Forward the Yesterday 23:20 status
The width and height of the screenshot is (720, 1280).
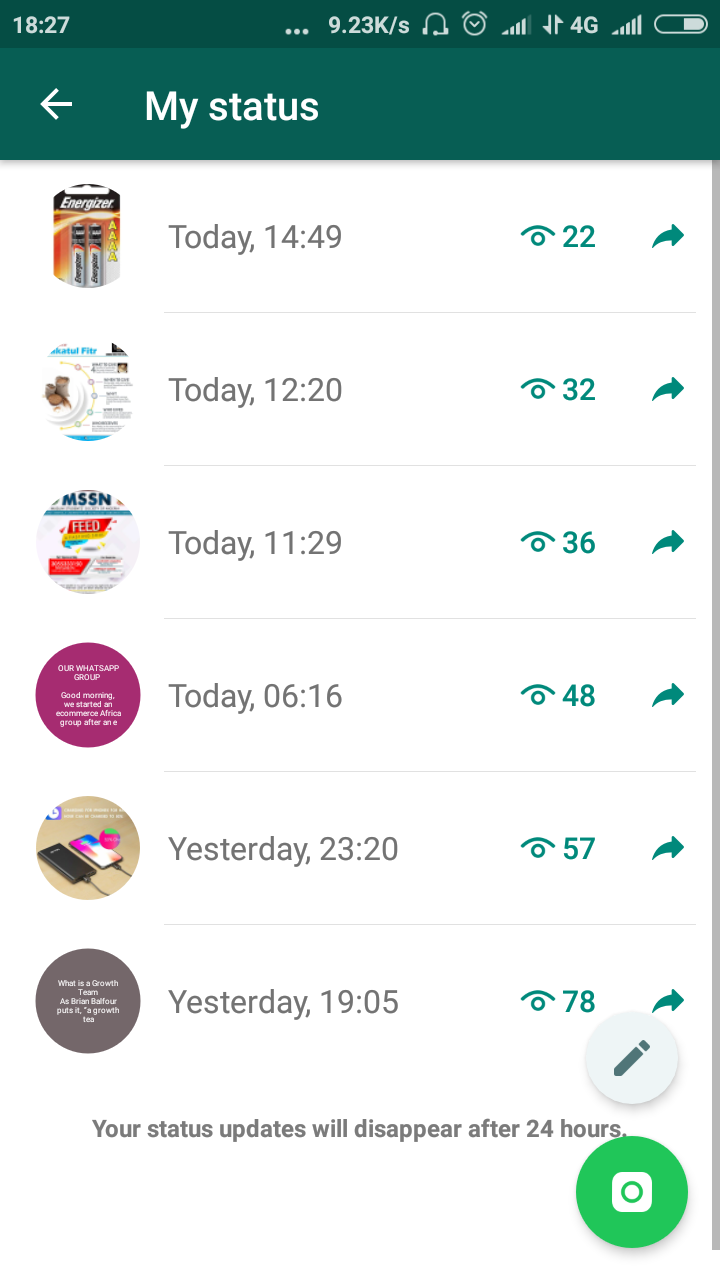click(668, 848)
